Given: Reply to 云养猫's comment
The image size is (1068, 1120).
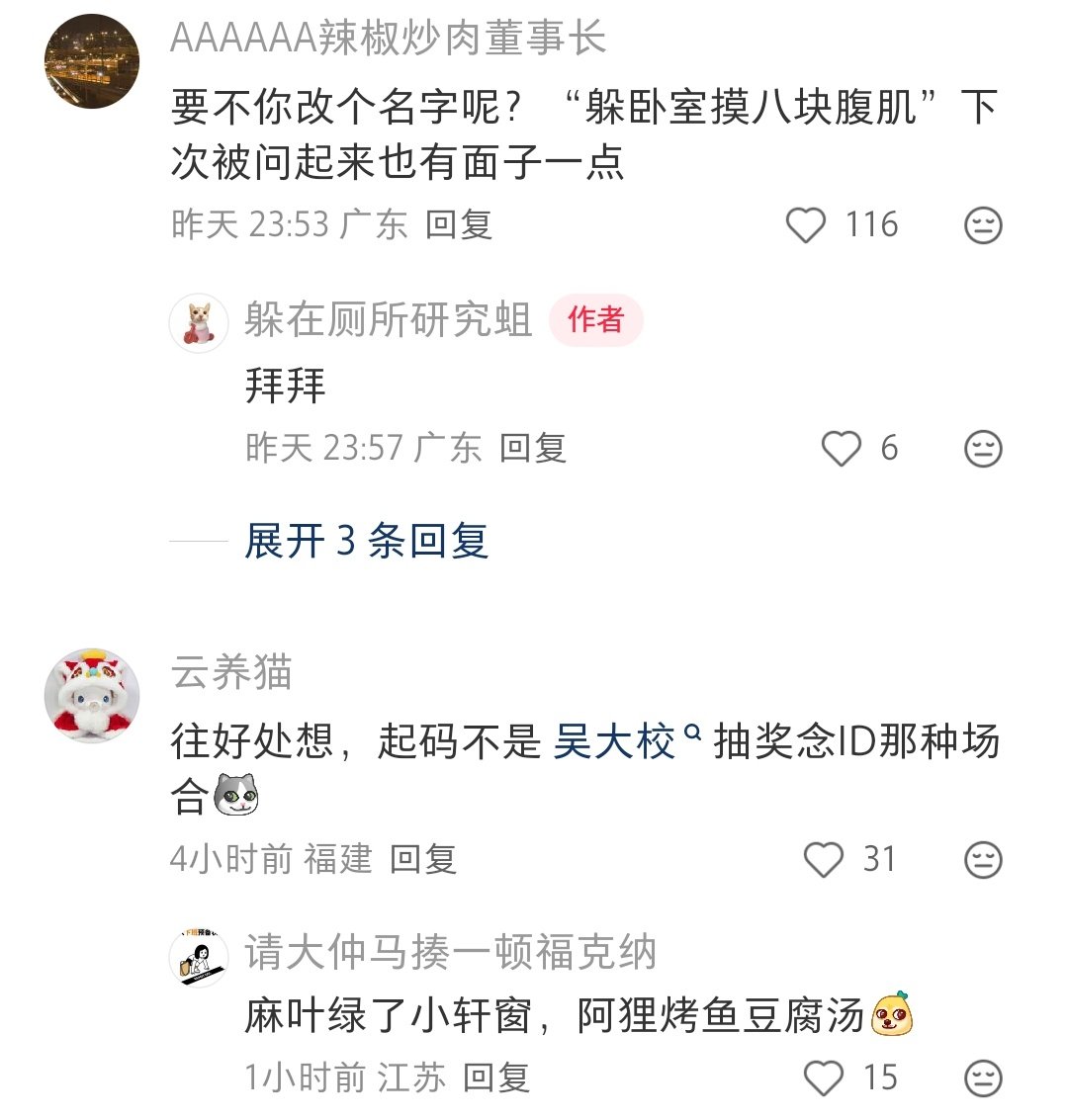Looking at the screenshot, I should [422, 859].
